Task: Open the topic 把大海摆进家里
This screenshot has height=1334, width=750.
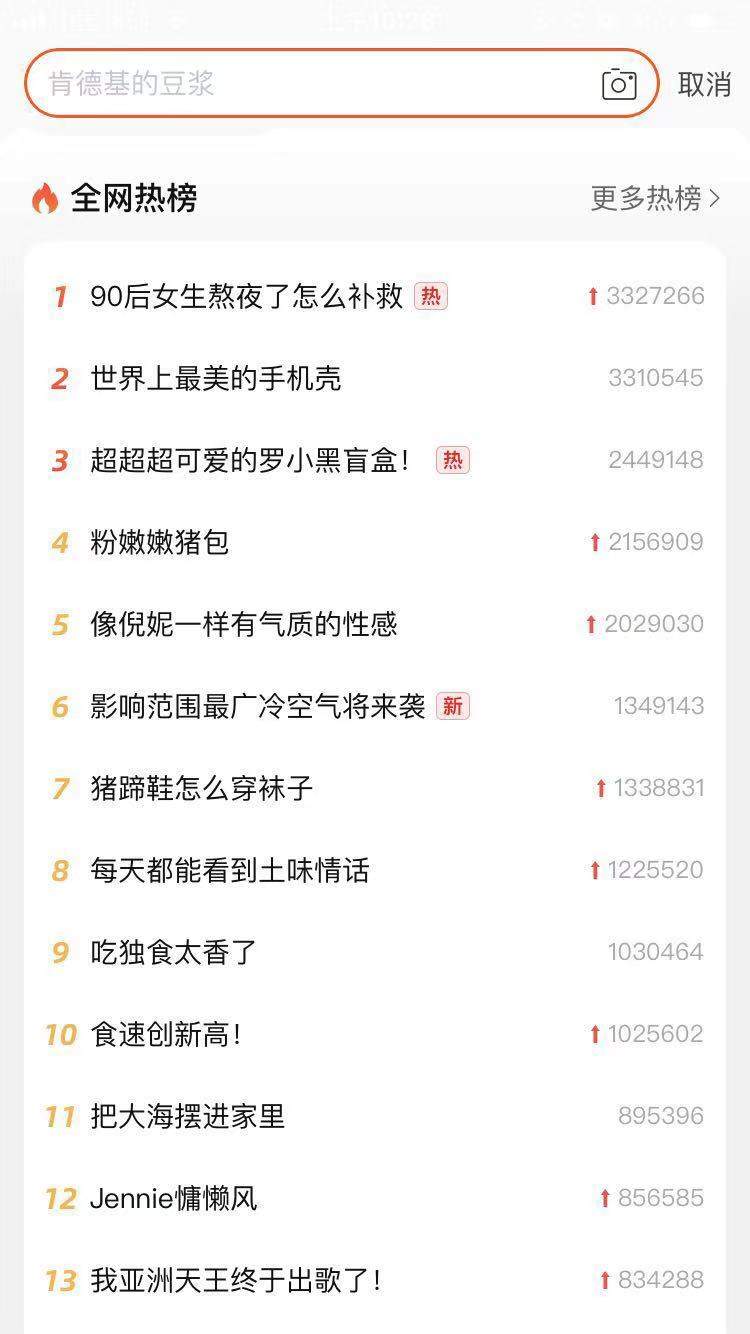Action: (x=188, y=1116)
